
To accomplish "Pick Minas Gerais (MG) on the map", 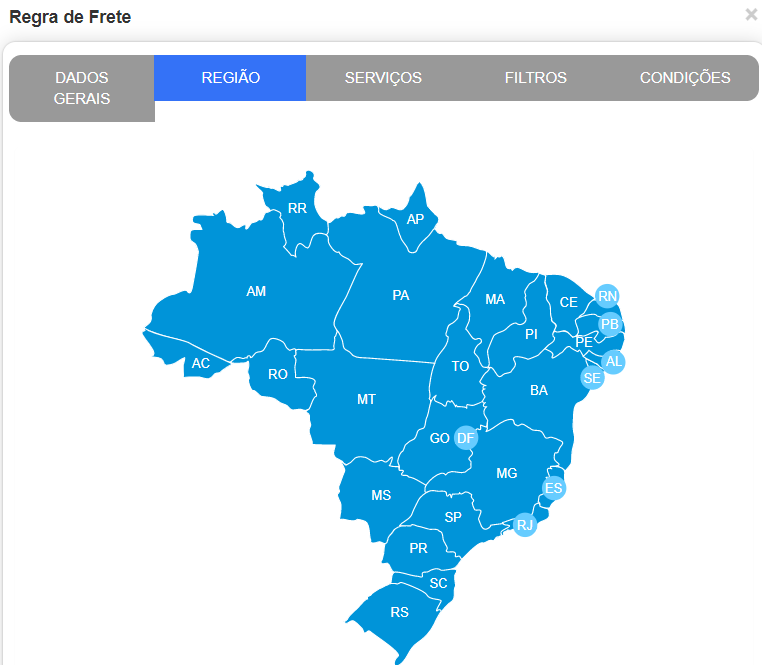I will coord(507,473).
